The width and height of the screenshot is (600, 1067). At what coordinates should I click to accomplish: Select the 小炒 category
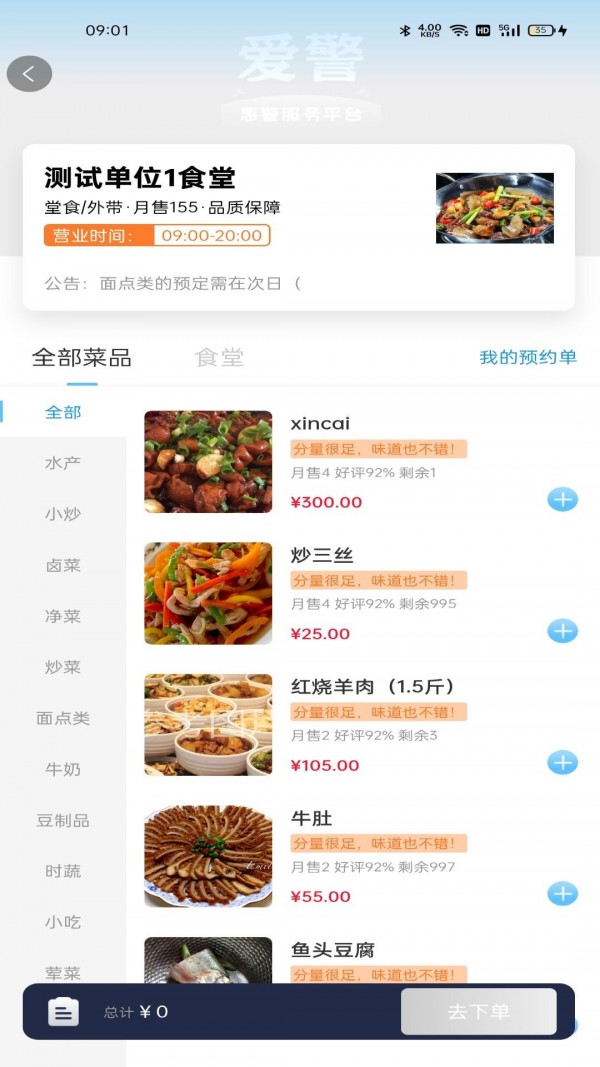pyautogui.click(x=63, y=514)
